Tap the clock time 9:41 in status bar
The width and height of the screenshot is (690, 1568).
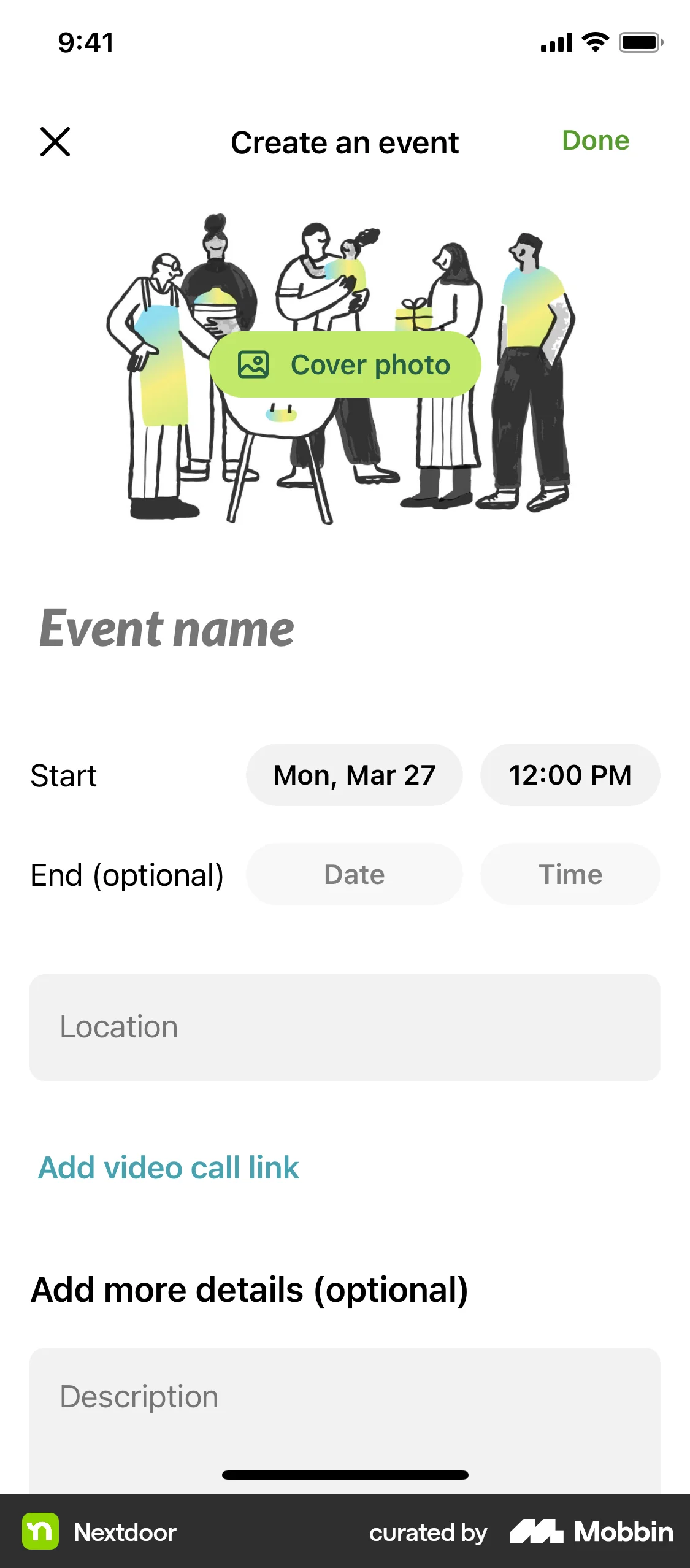tap(85, 43)
